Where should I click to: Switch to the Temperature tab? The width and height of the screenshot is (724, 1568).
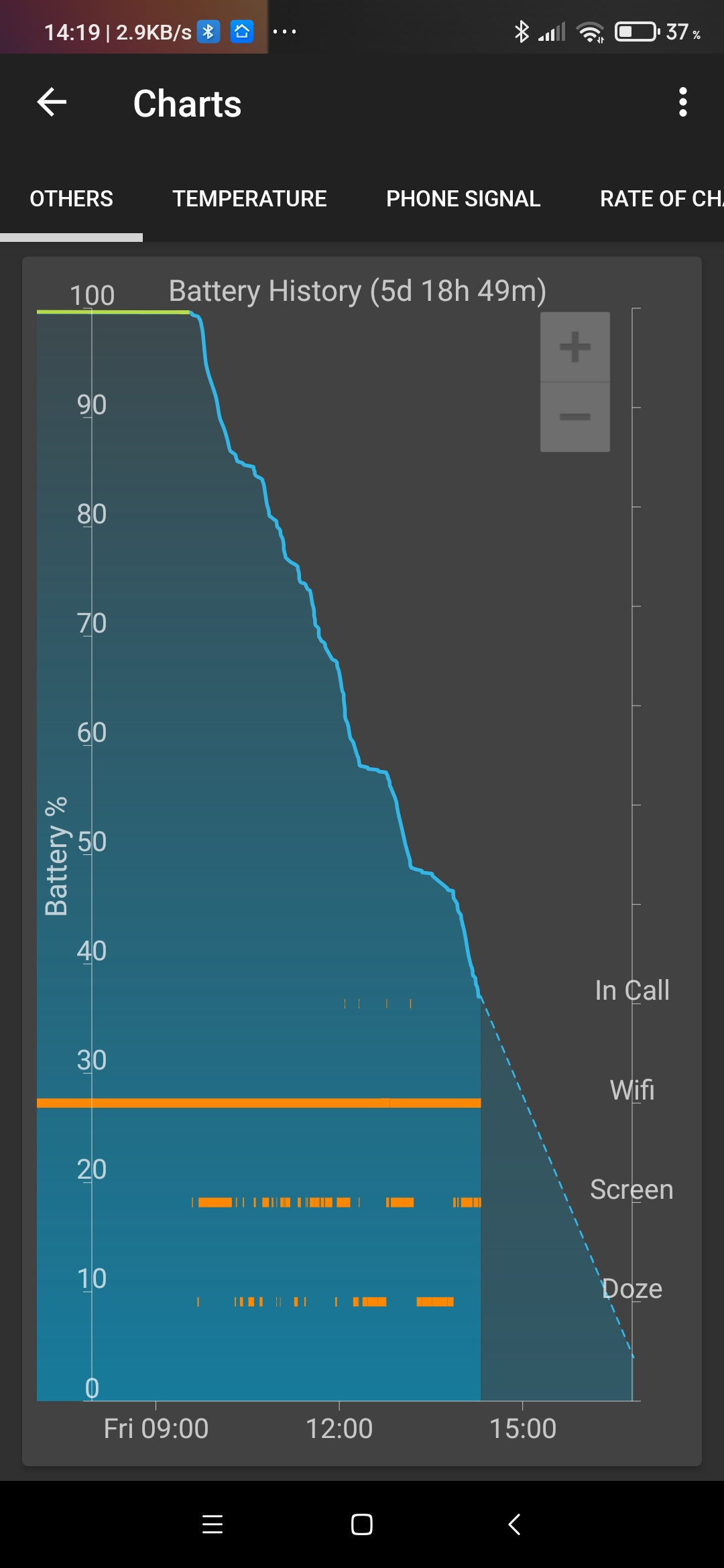[249, 199]
